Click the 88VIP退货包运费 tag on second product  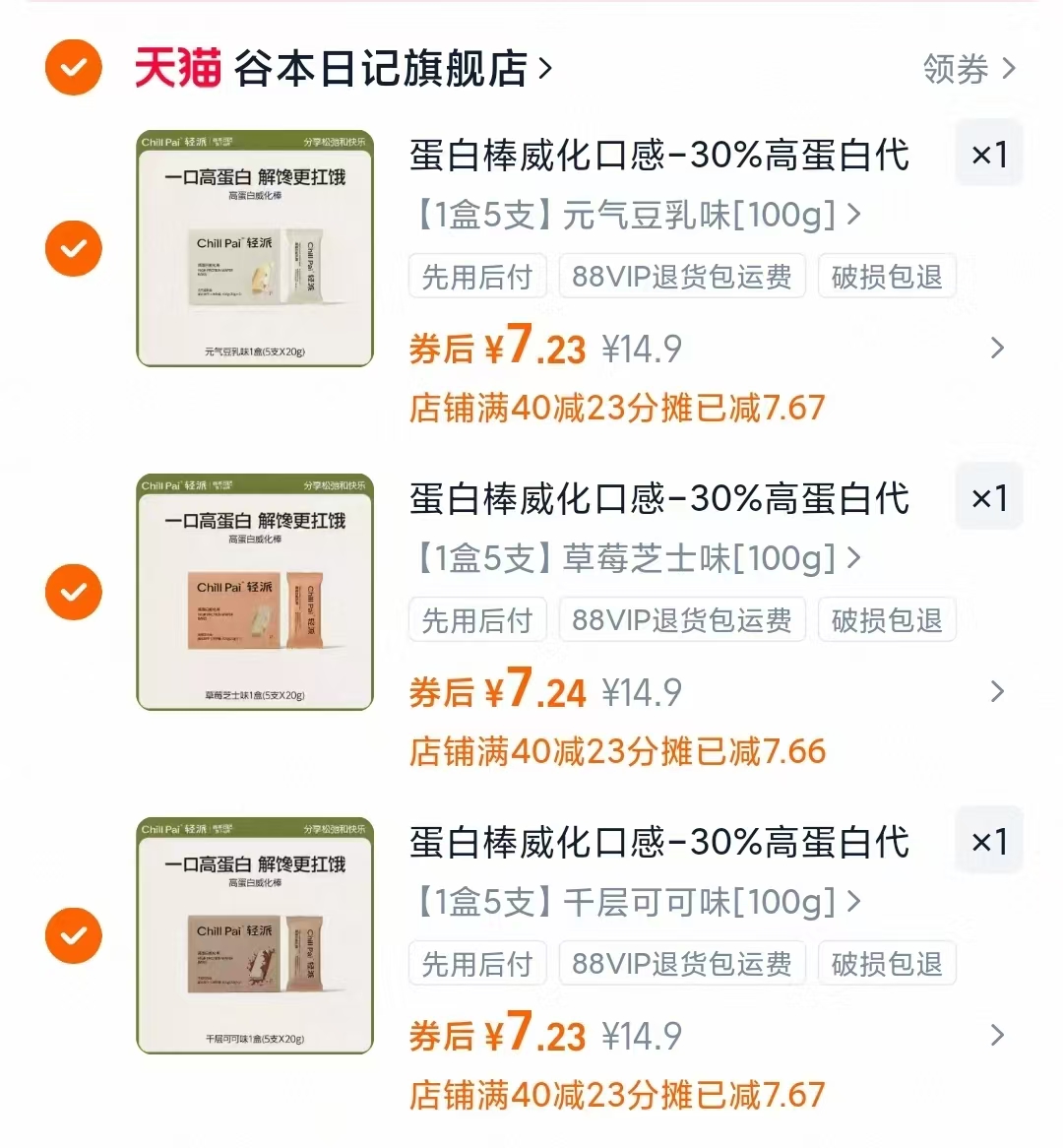(x=682, y=620)
